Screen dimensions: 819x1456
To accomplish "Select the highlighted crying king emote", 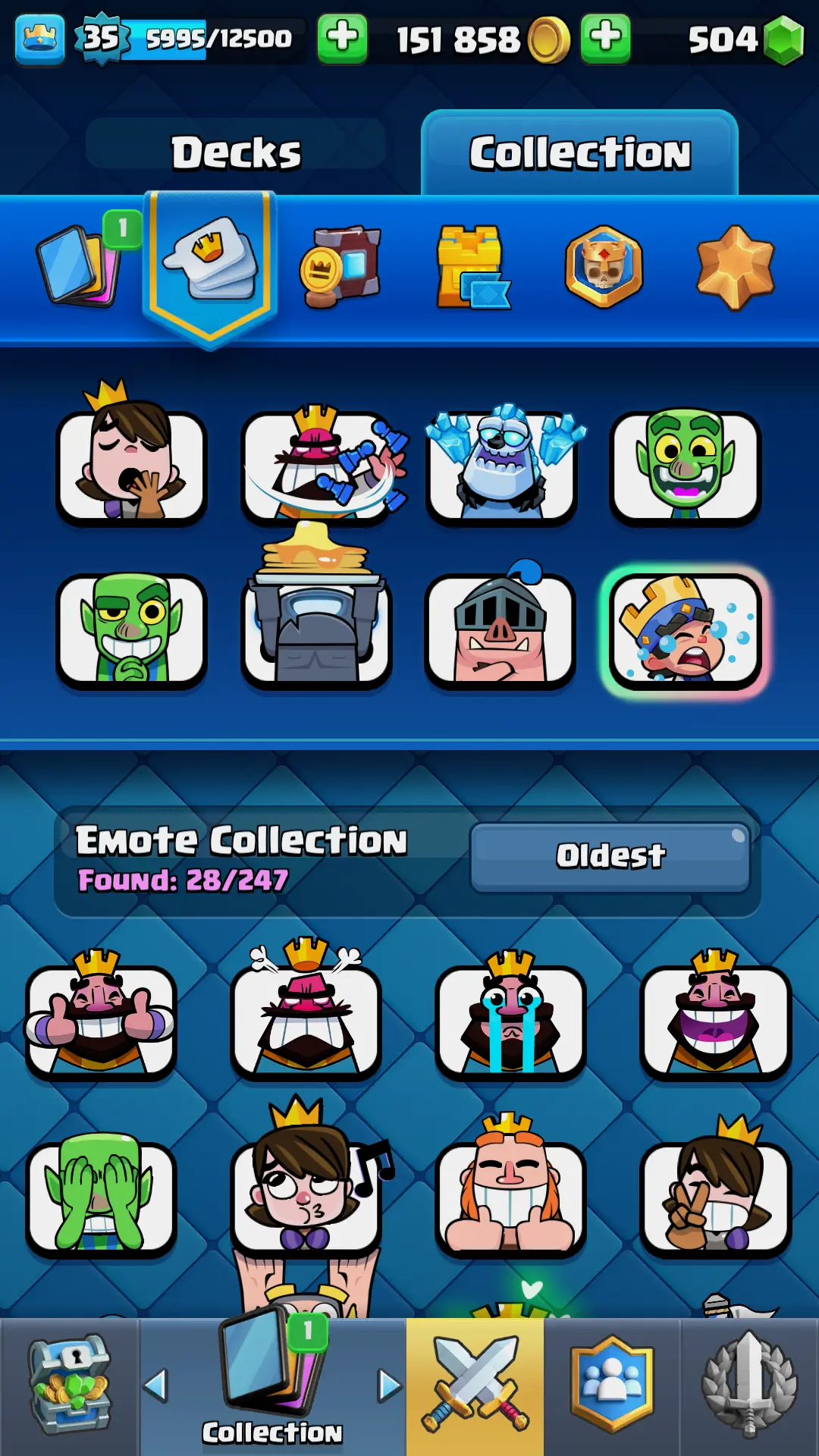I will click(685, 631).
